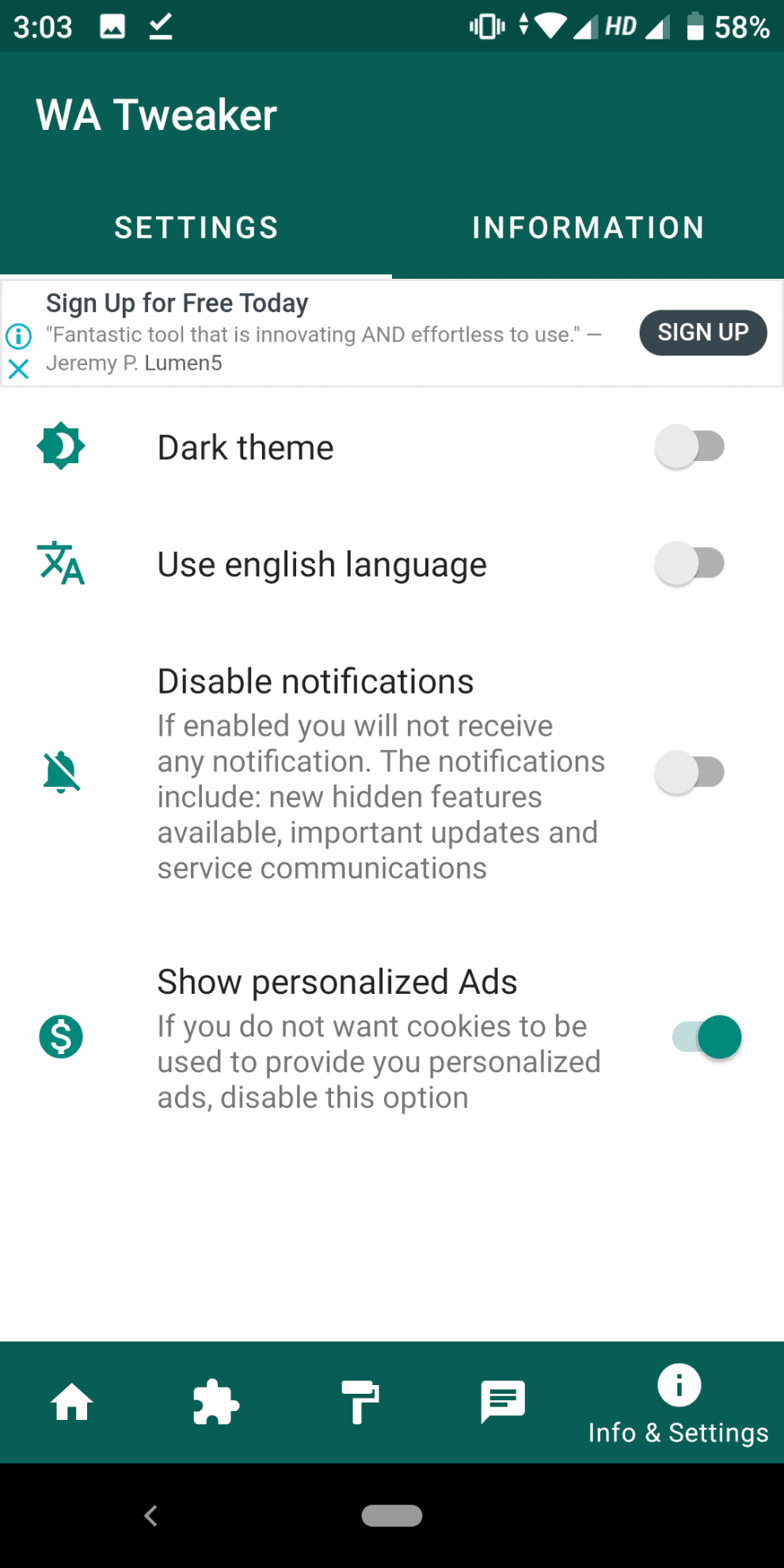Open the puzzle piece tab

tap(216, 1402)
